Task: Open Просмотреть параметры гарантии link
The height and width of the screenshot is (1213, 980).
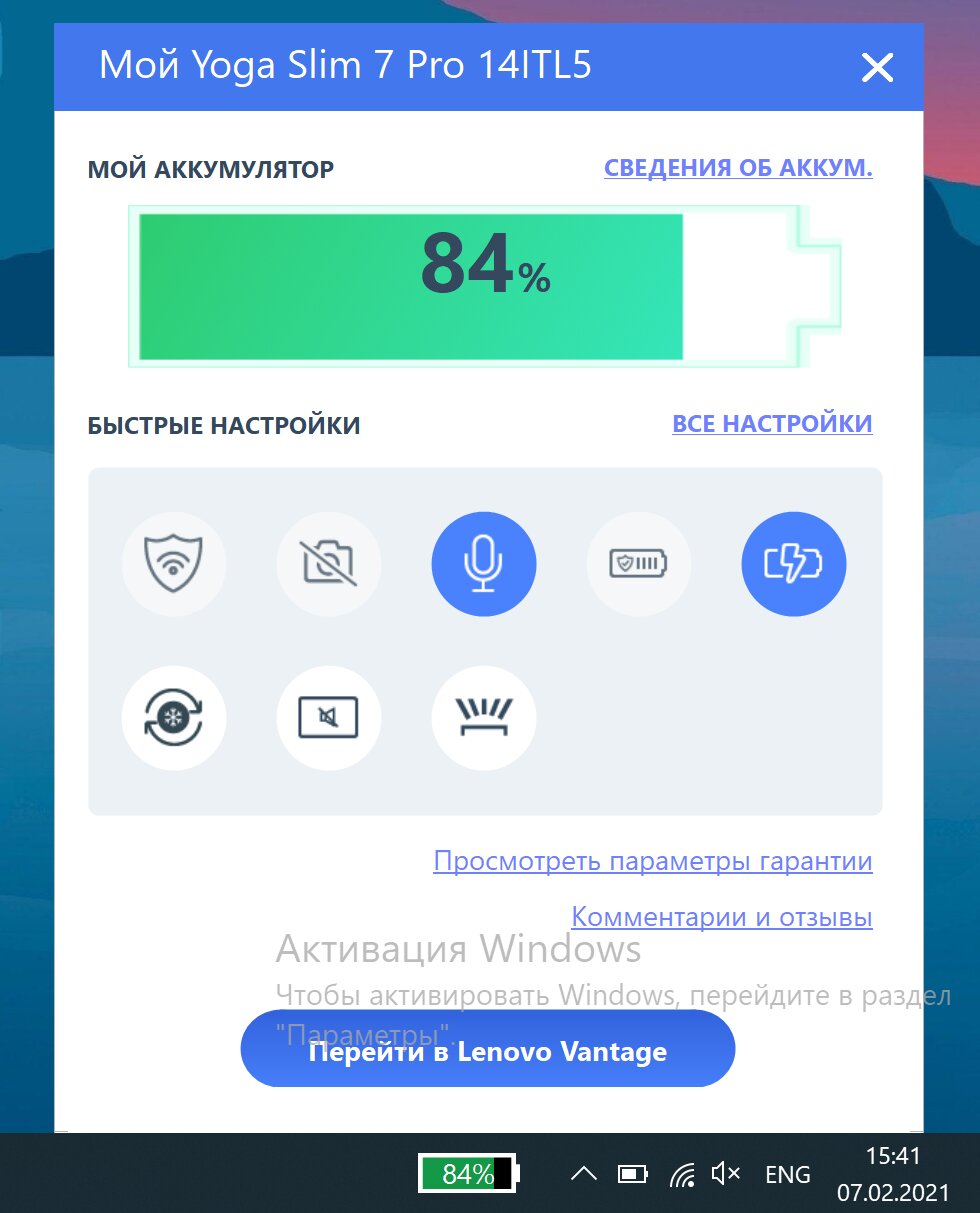Action: pos(653,861)
